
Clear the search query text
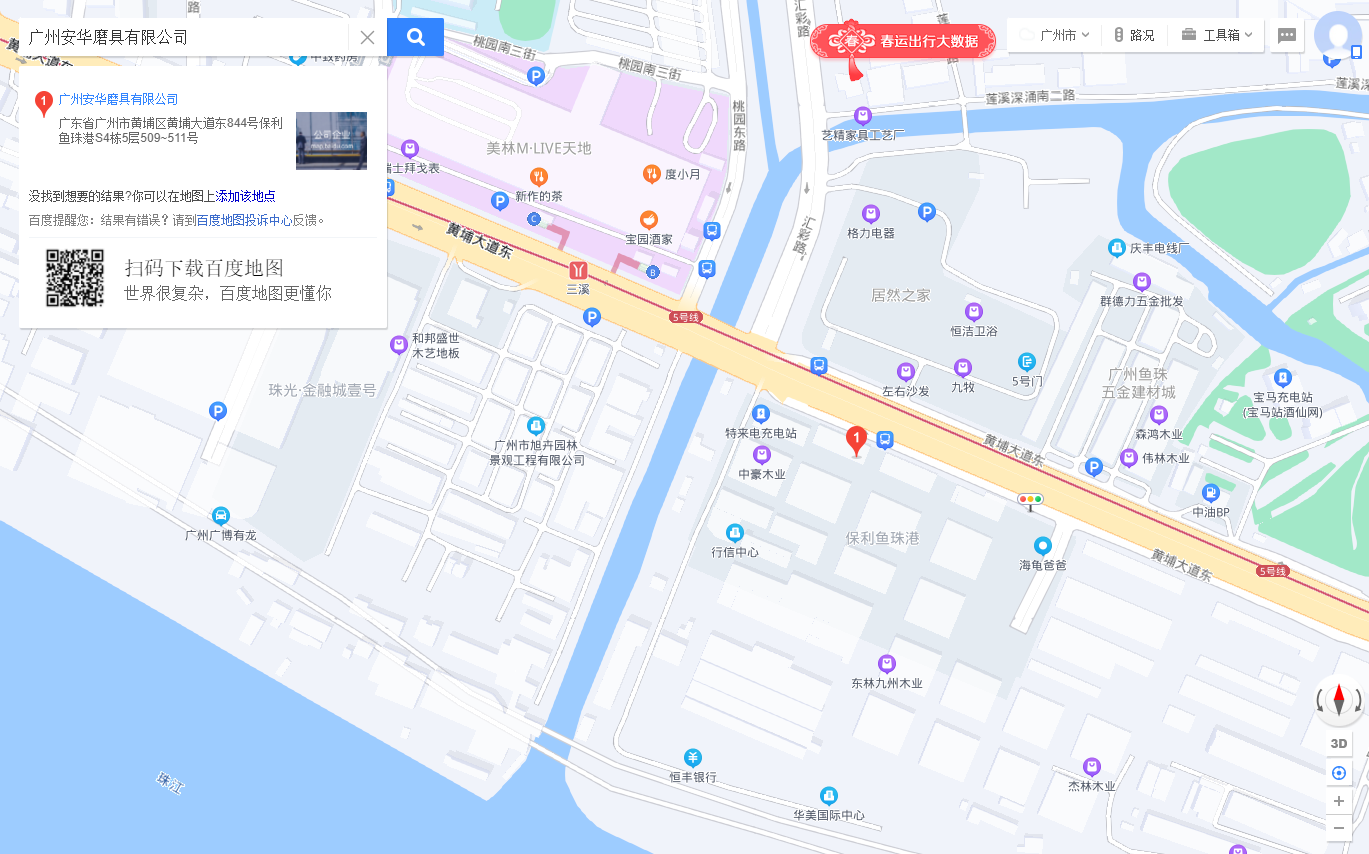tap(367, 38)
